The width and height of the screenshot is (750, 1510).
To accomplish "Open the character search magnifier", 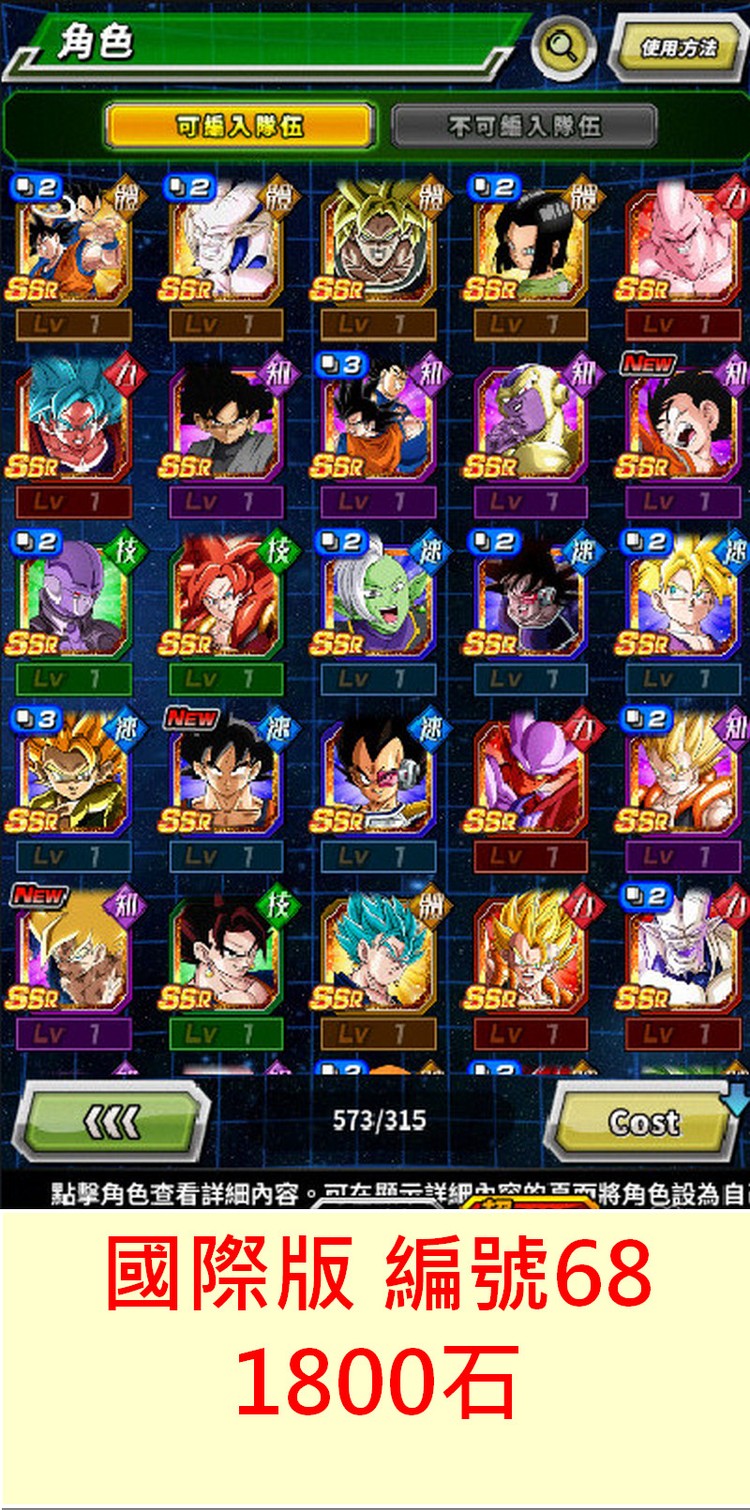I will pos(562,47).
